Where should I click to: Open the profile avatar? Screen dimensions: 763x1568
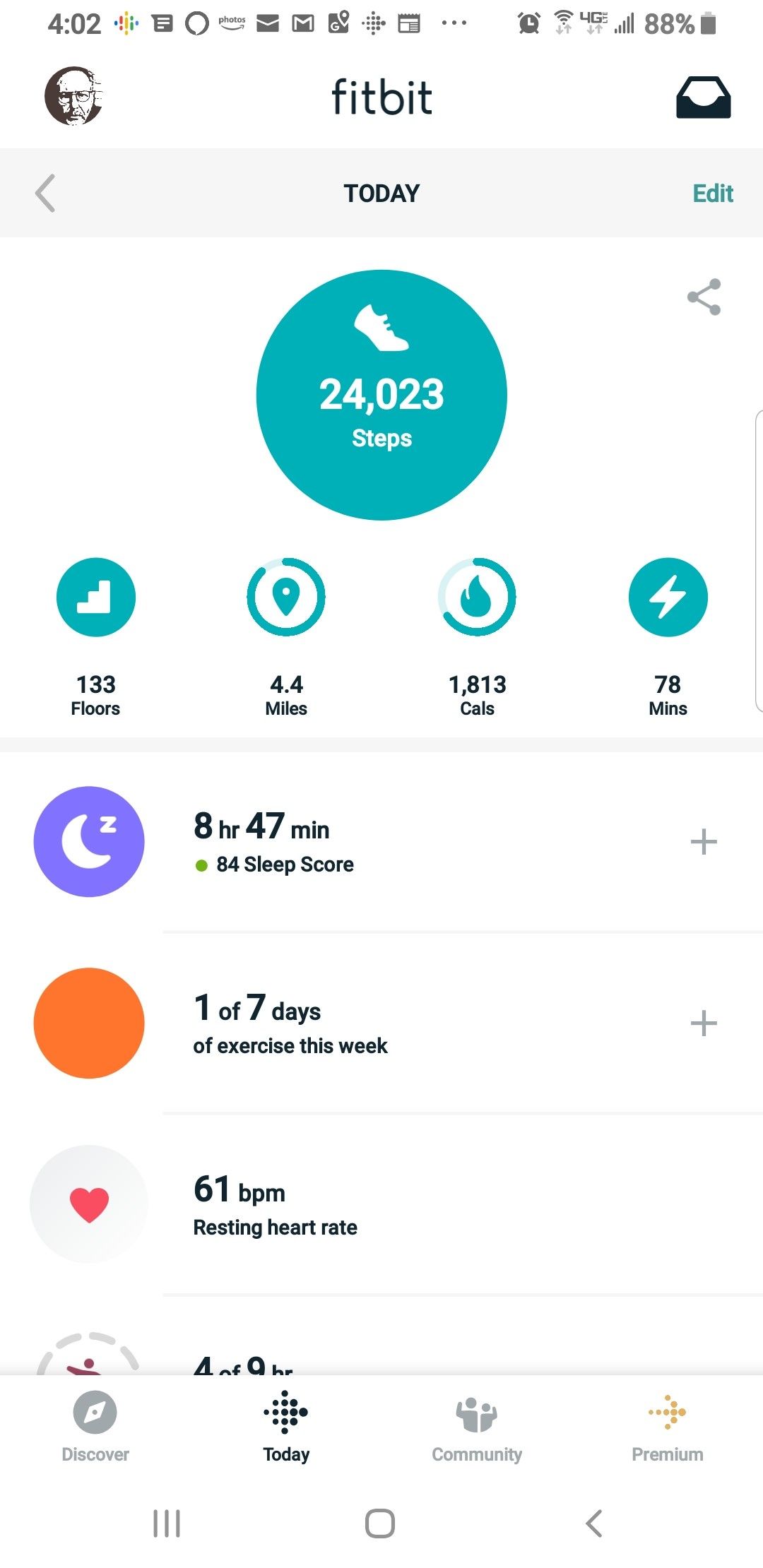pyautogui.click(x=74, y=97)
